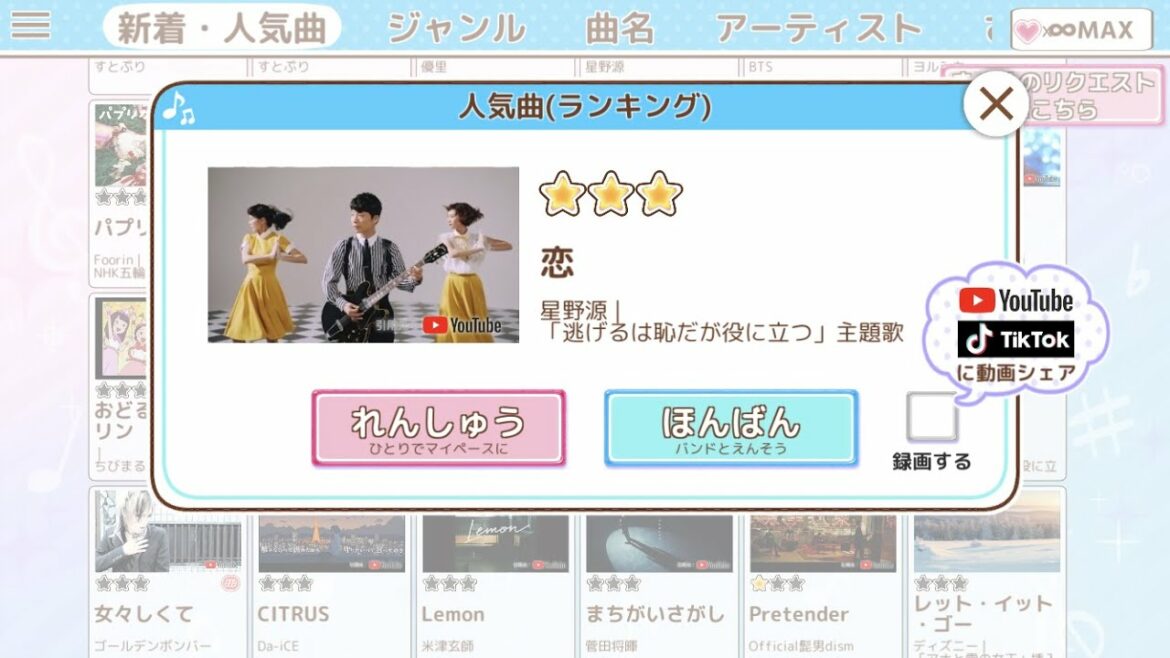Close the 人気曲 ranking dialog
Image resolution: width=1170 pixels, height=658 pixels.
click(995, 103)
